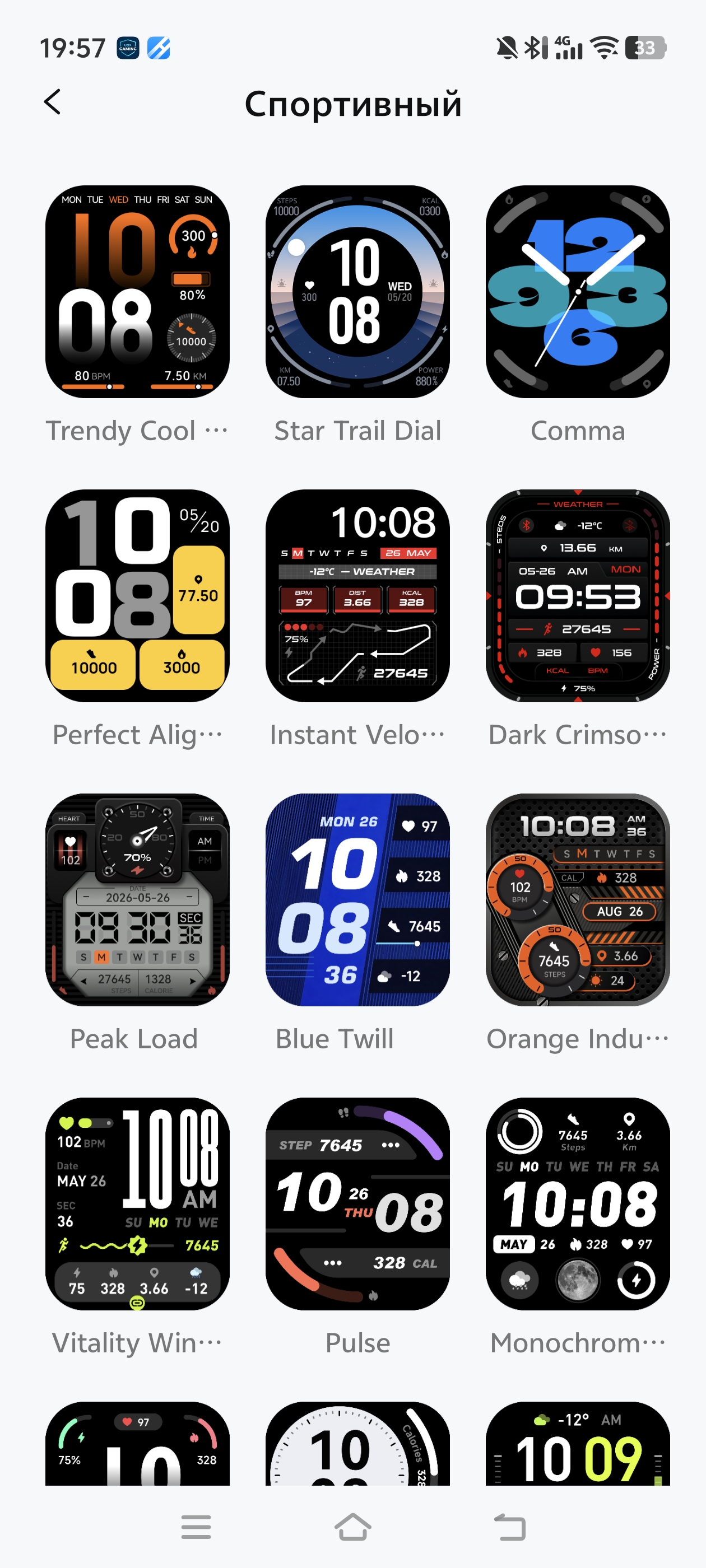Choose the Perfect Alig… watch face
Image resolution: width=706 pixels, height=1568 pixels.
(x=137, y=595)
